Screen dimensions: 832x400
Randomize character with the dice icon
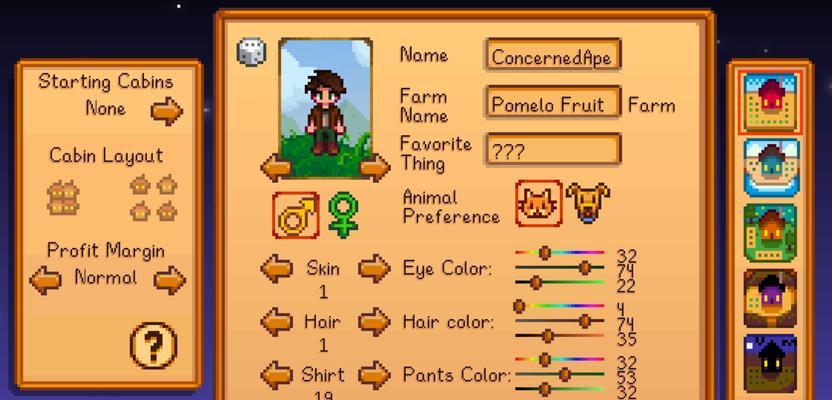(x=251, y=53)
